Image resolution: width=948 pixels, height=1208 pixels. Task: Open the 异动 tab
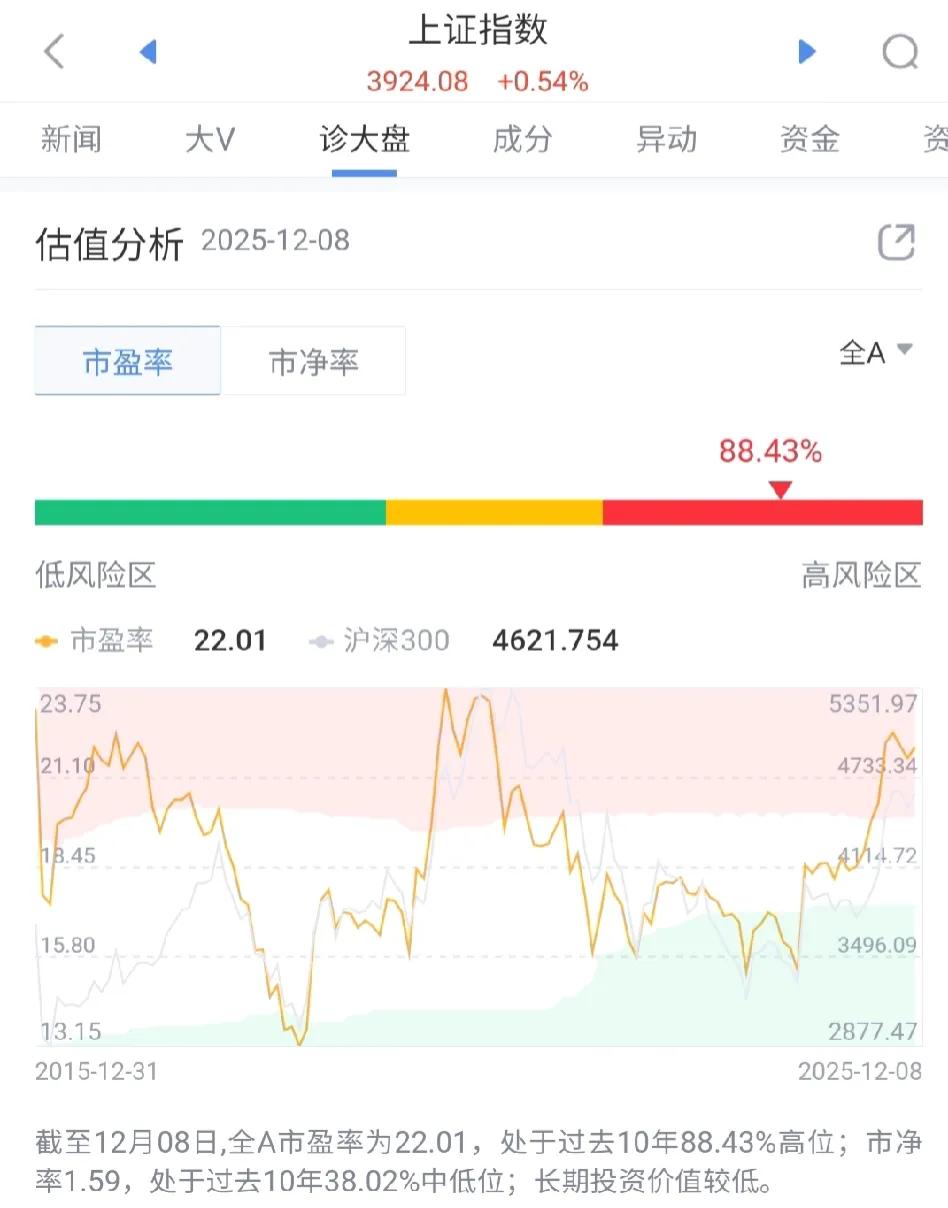coord(664,140)
